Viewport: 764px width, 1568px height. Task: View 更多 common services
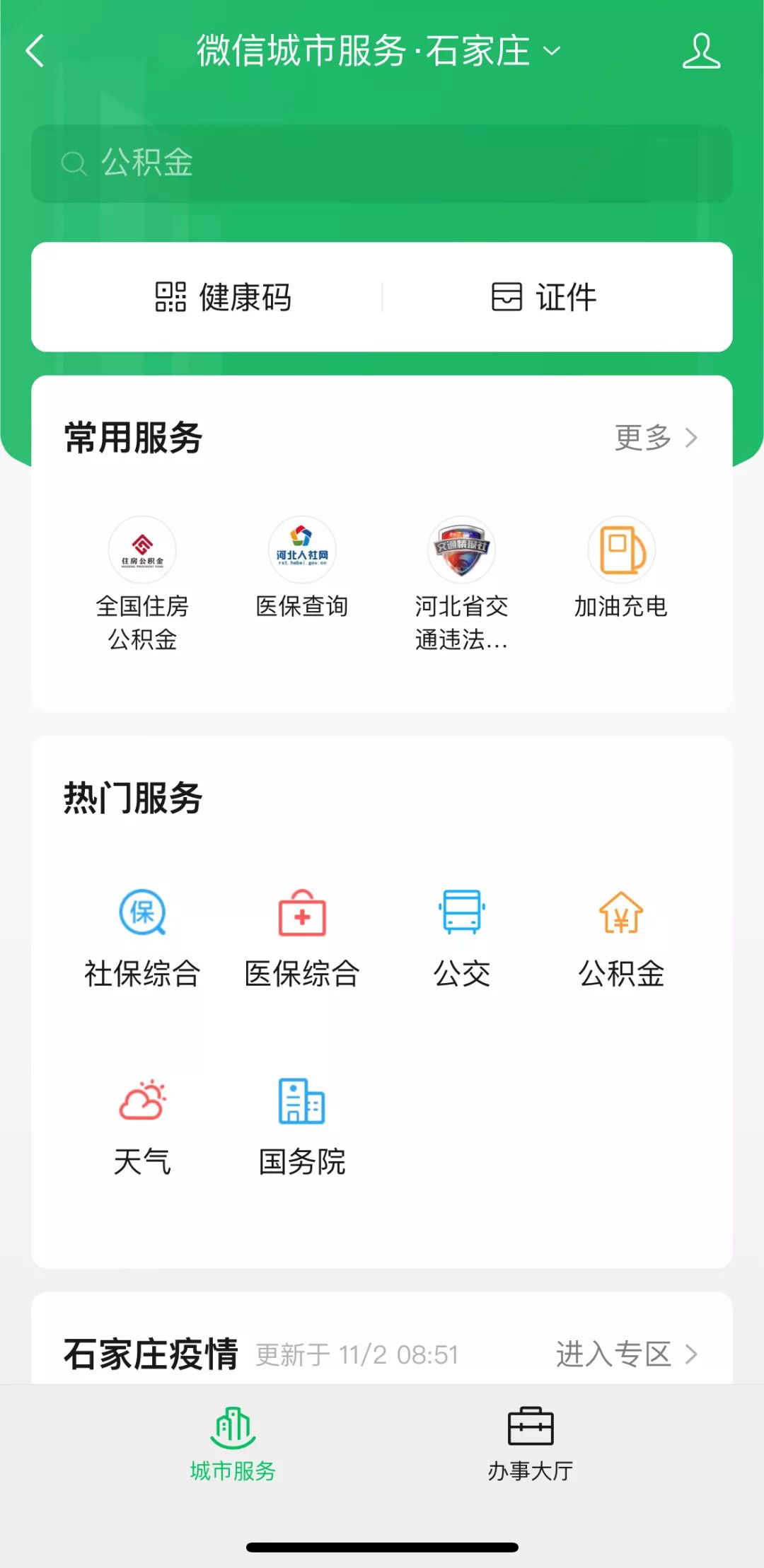655,438
